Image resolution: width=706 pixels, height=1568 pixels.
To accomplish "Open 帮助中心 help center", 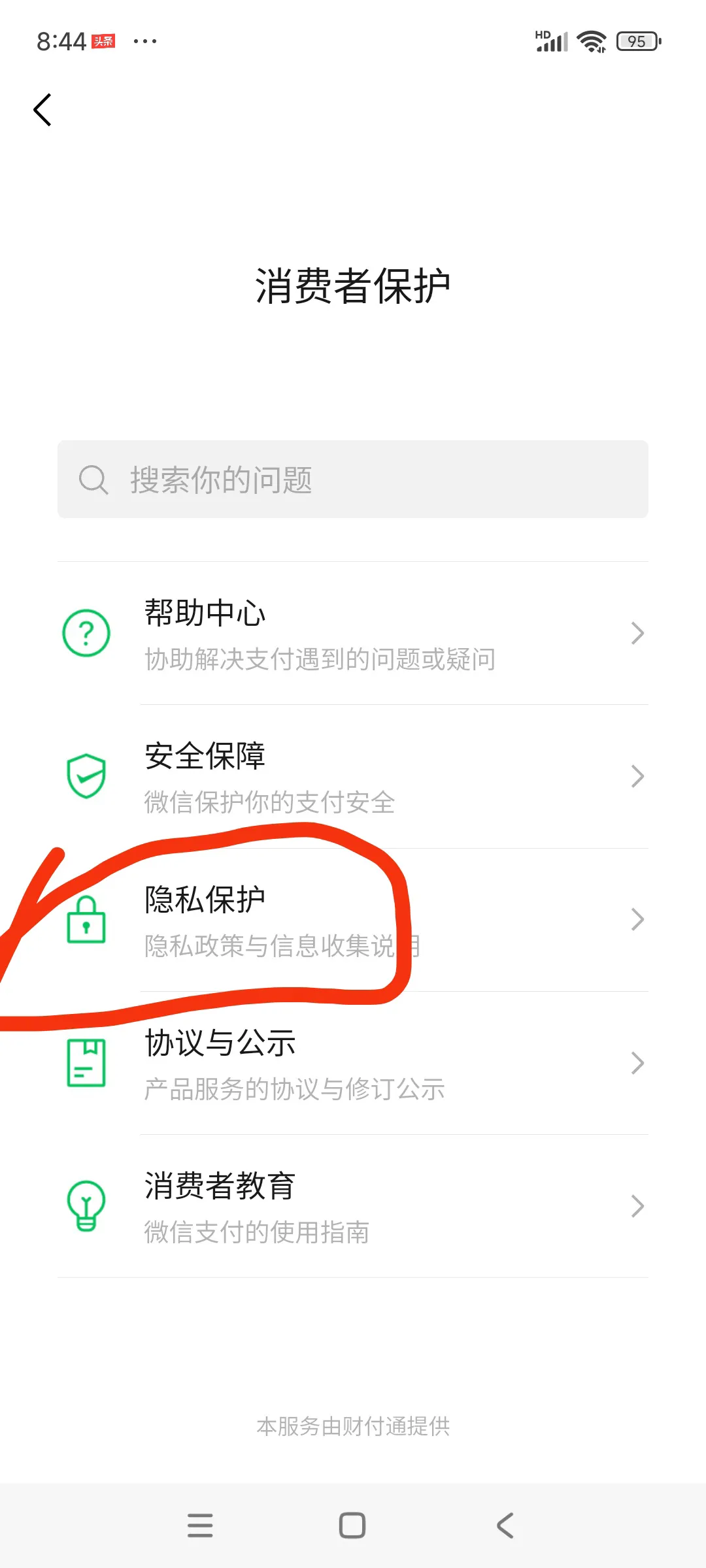I will point(353,633).
